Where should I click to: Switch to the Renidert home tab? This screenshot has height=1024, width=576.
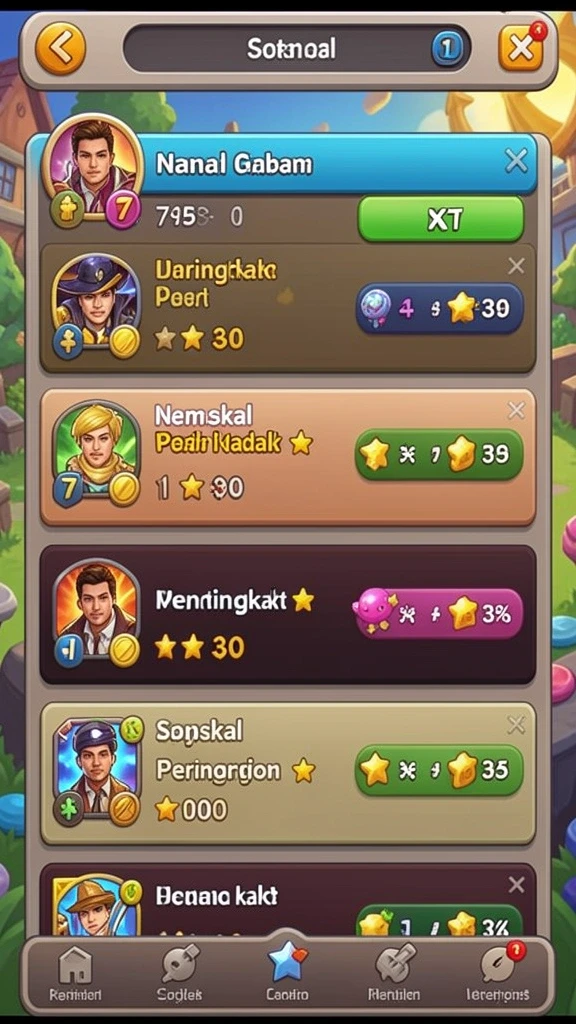point(76,973)
